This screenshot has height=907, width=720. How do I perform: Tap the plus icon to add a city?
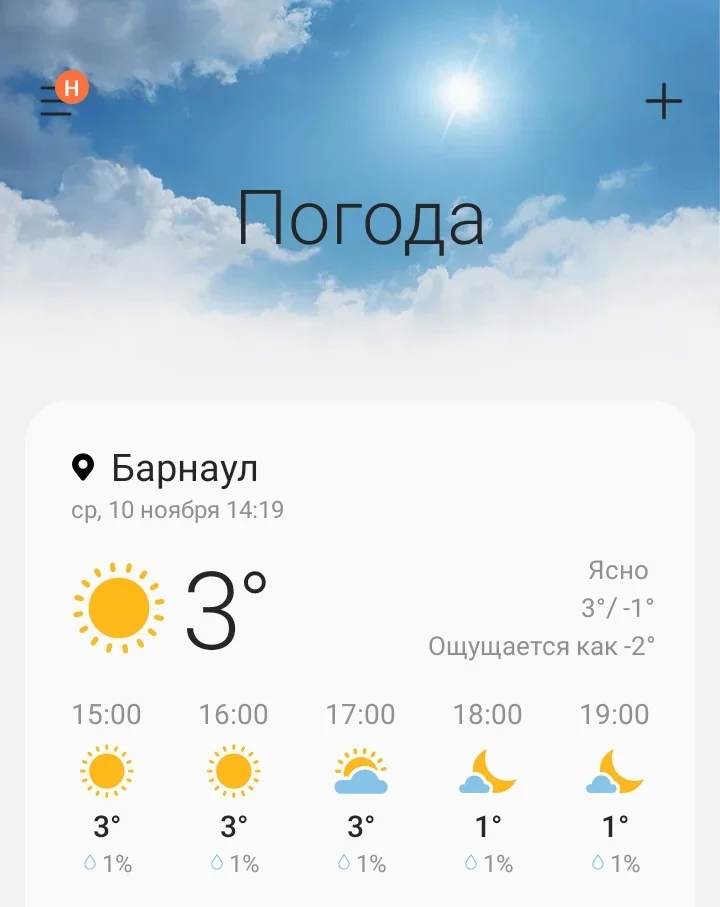coord(663,101)
